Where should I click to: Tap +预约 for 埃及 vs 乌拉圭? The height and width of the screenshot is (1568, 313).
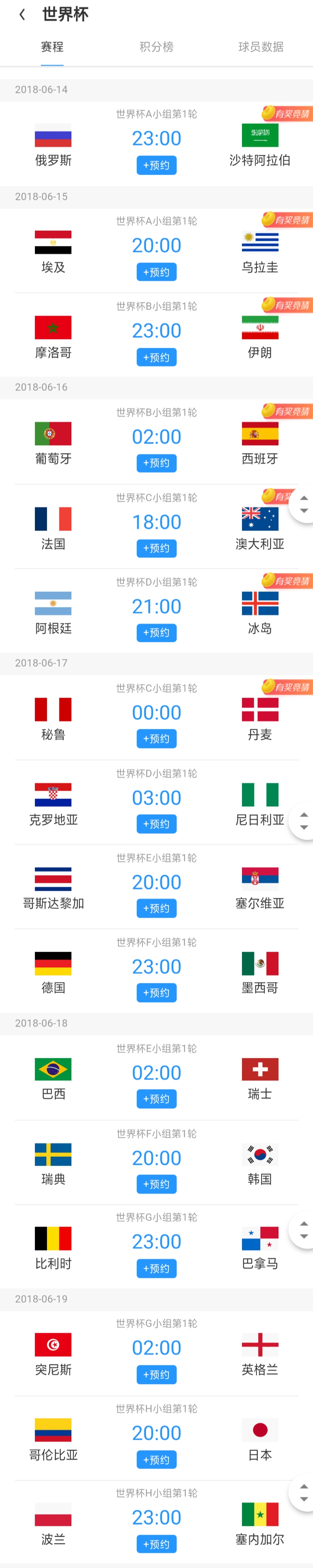click(156, 272)
